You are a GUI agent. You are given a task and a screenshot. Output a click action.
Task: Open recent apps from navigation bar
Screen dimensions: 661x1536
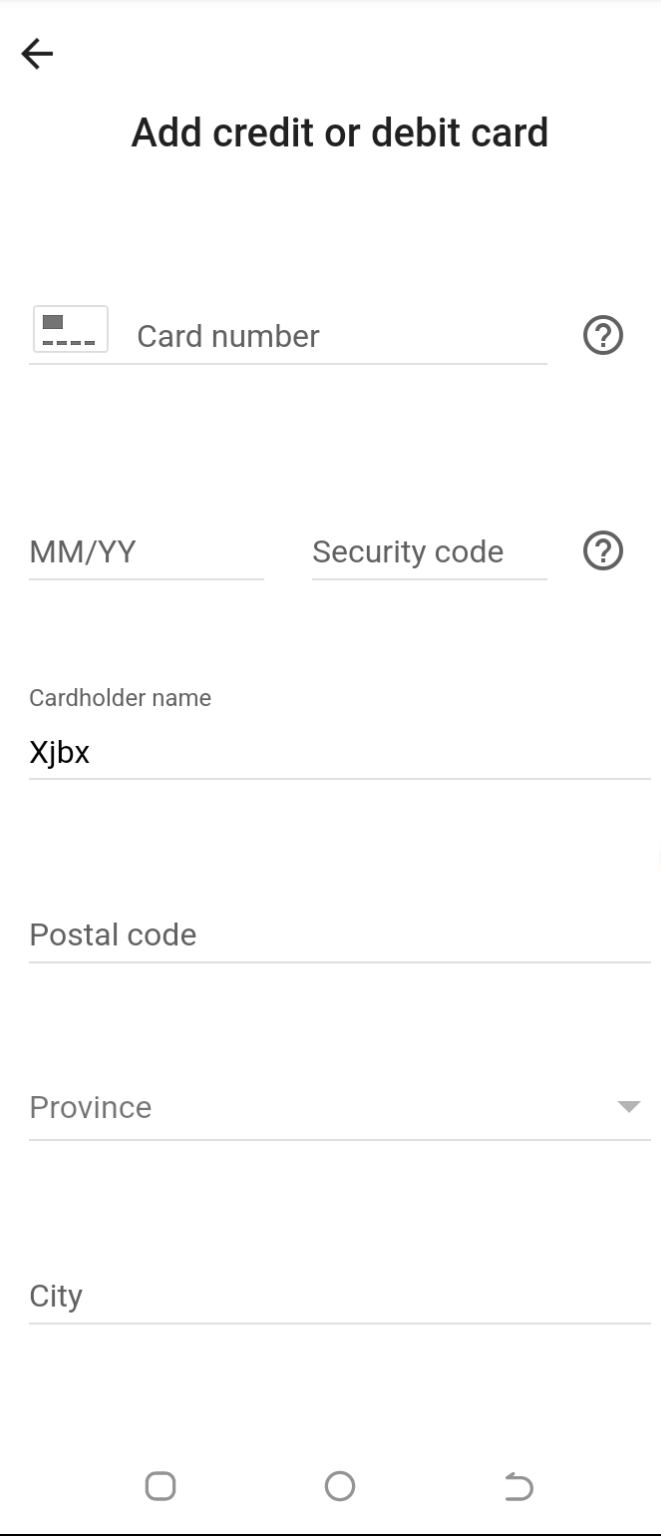coord(160,1486)
